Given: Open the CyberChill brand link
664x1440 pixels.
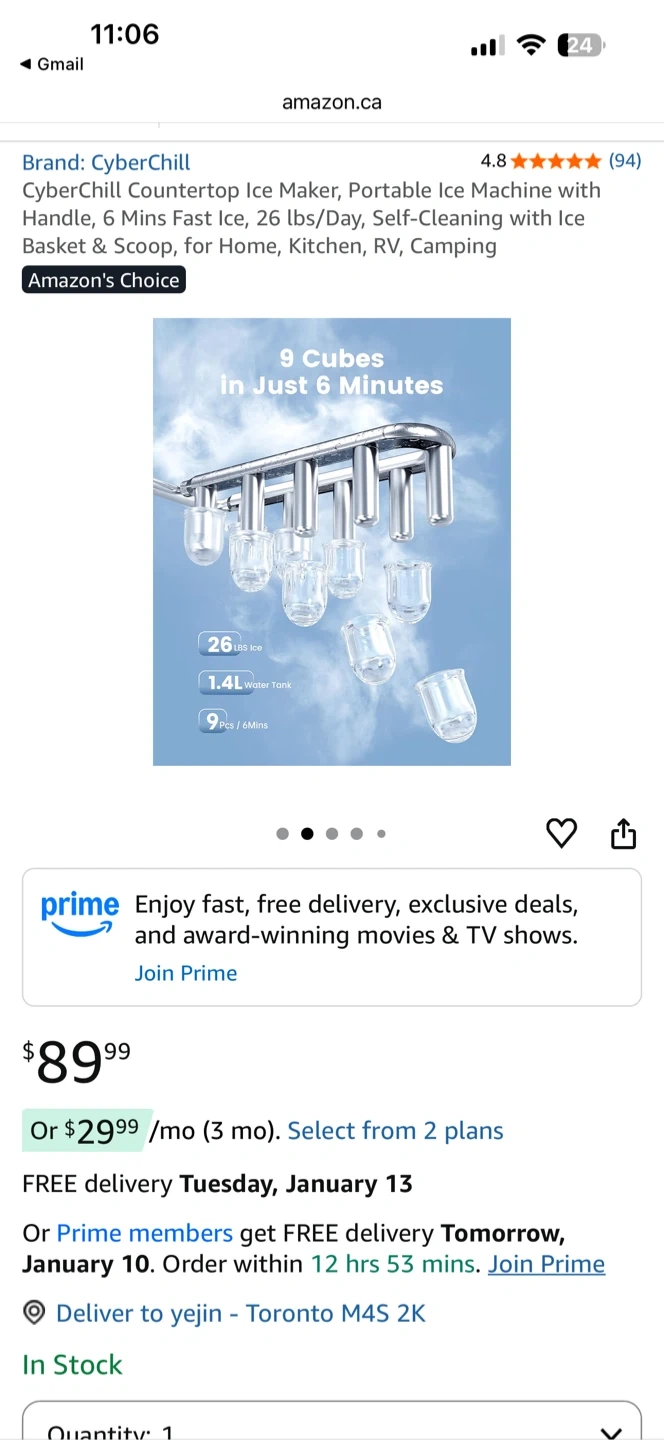Looking at the screenshot, I should click(106, 162).
